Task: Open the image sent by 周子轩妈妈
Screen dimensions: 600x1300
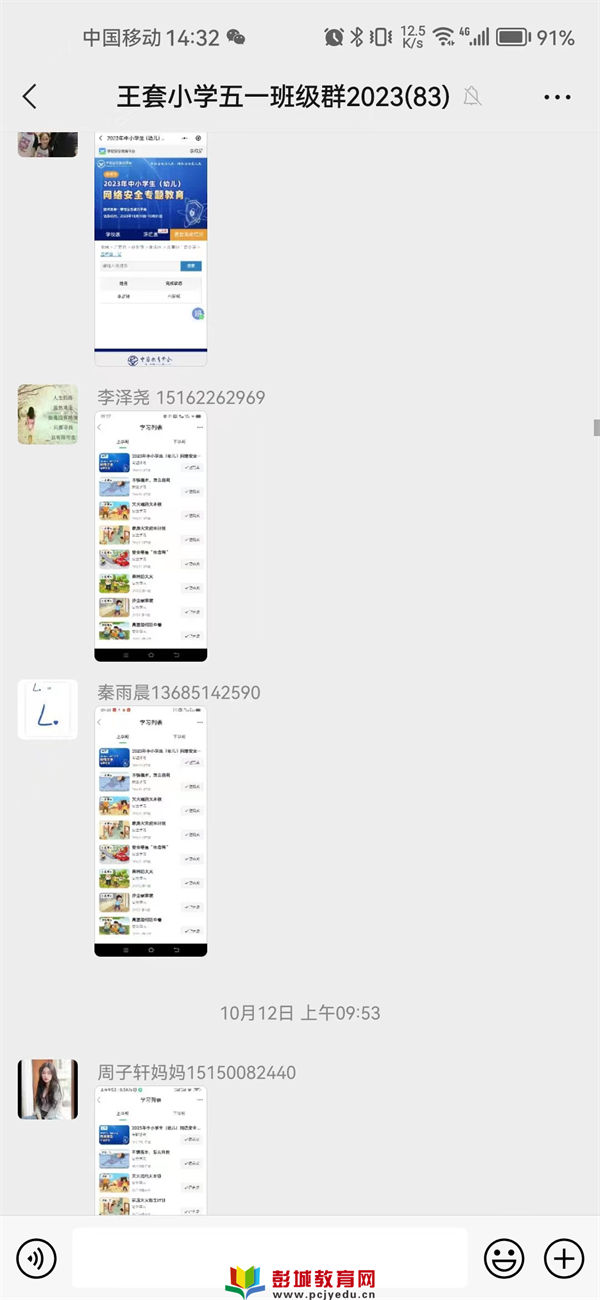Action: coord(151,1150)
